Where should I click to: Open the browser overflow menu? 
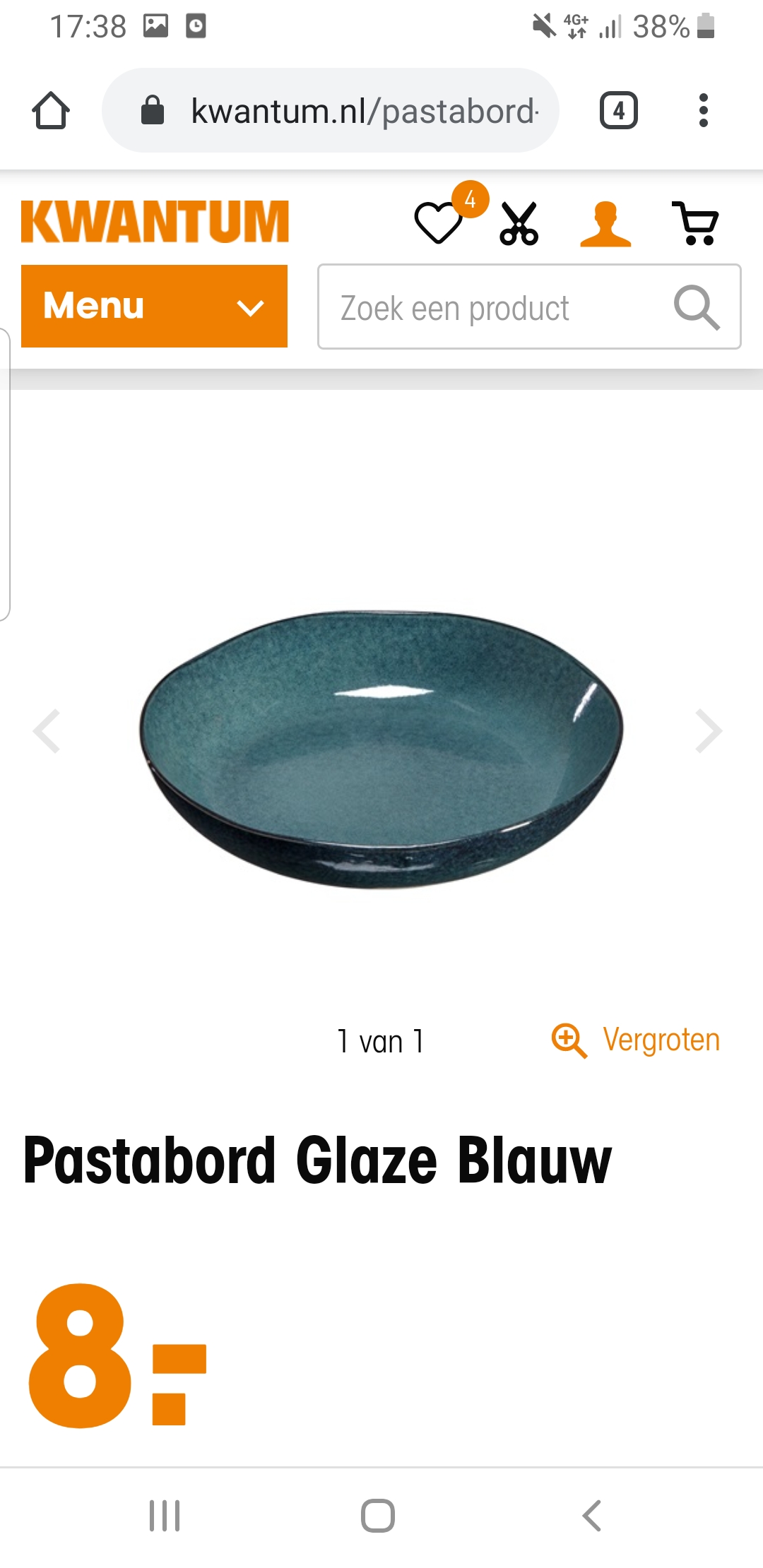tap(703, 110)
